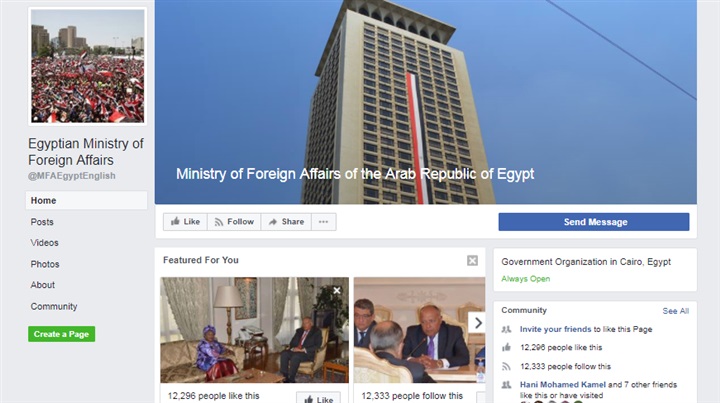Like the Egyptian Ministry page

click(x=186, y=222)
